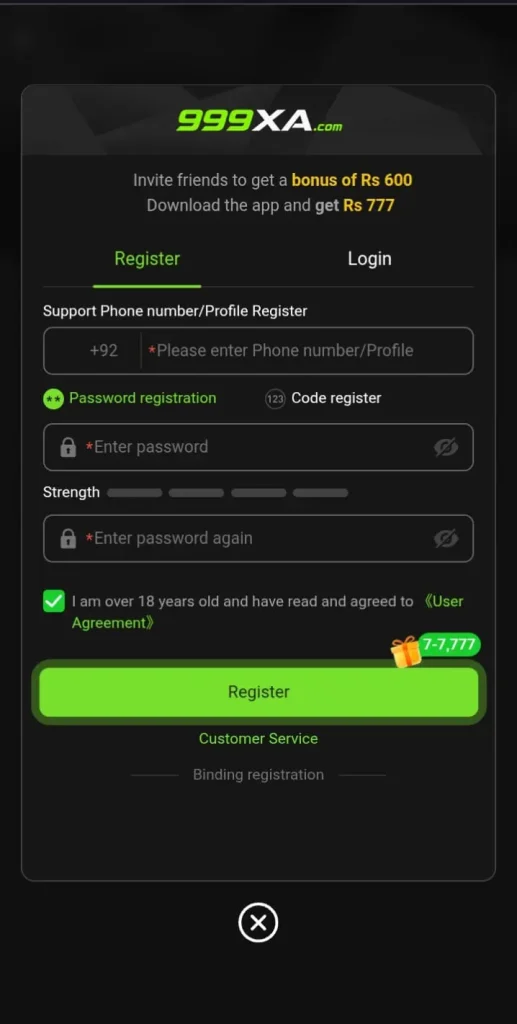Tap the green Register button
The width and height of the screenshot is (517, 1024).
258,692
